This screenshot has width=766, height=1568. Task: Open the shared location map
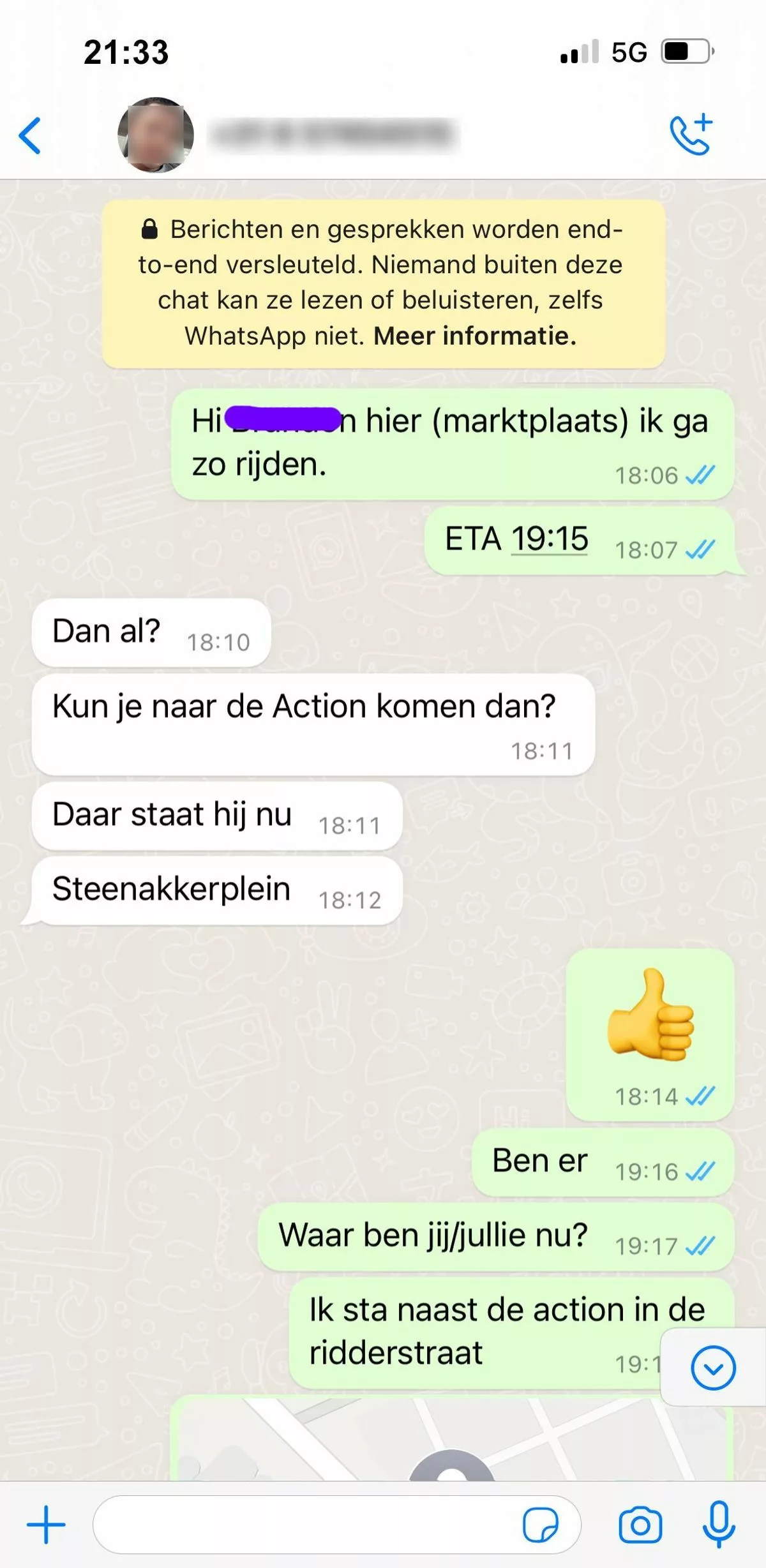[x=451, y=1440]
